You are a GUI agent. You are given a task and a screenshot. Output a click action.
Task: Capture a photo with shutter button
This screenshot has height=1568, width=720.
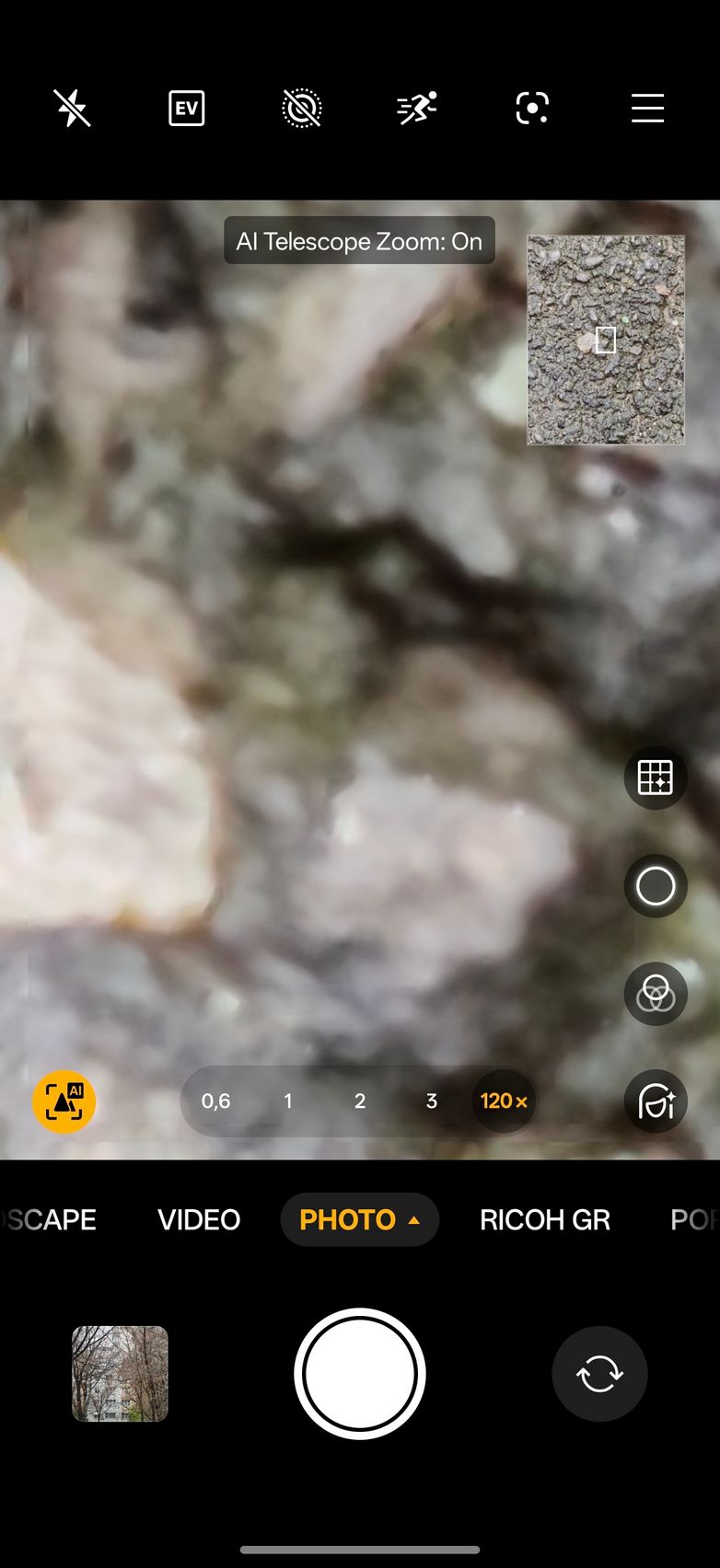coord(360,1374)
